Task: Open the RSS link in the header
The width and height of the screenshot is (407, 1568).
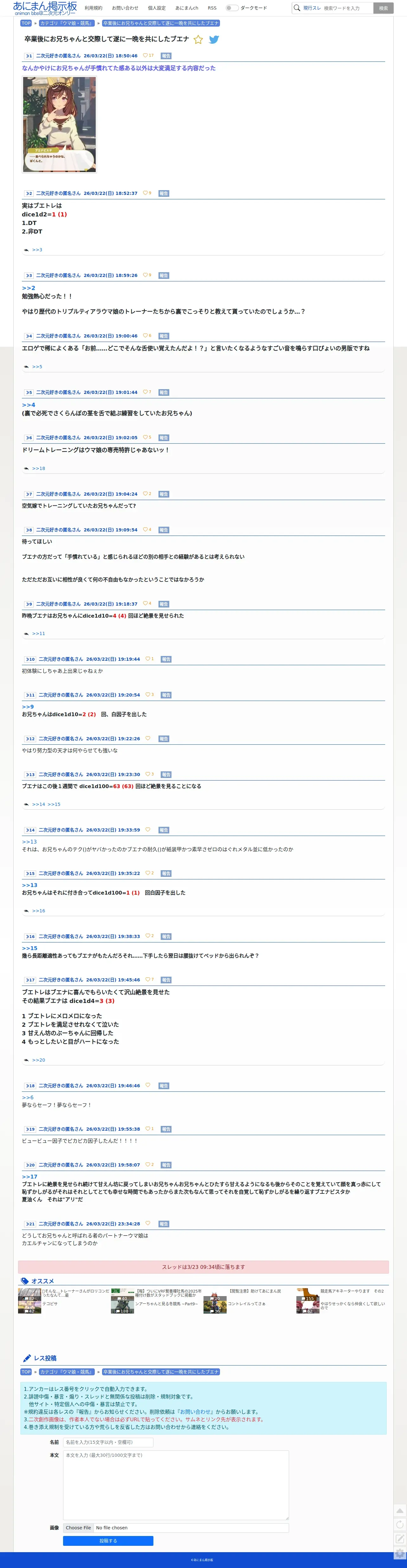Action: (212, 8)
